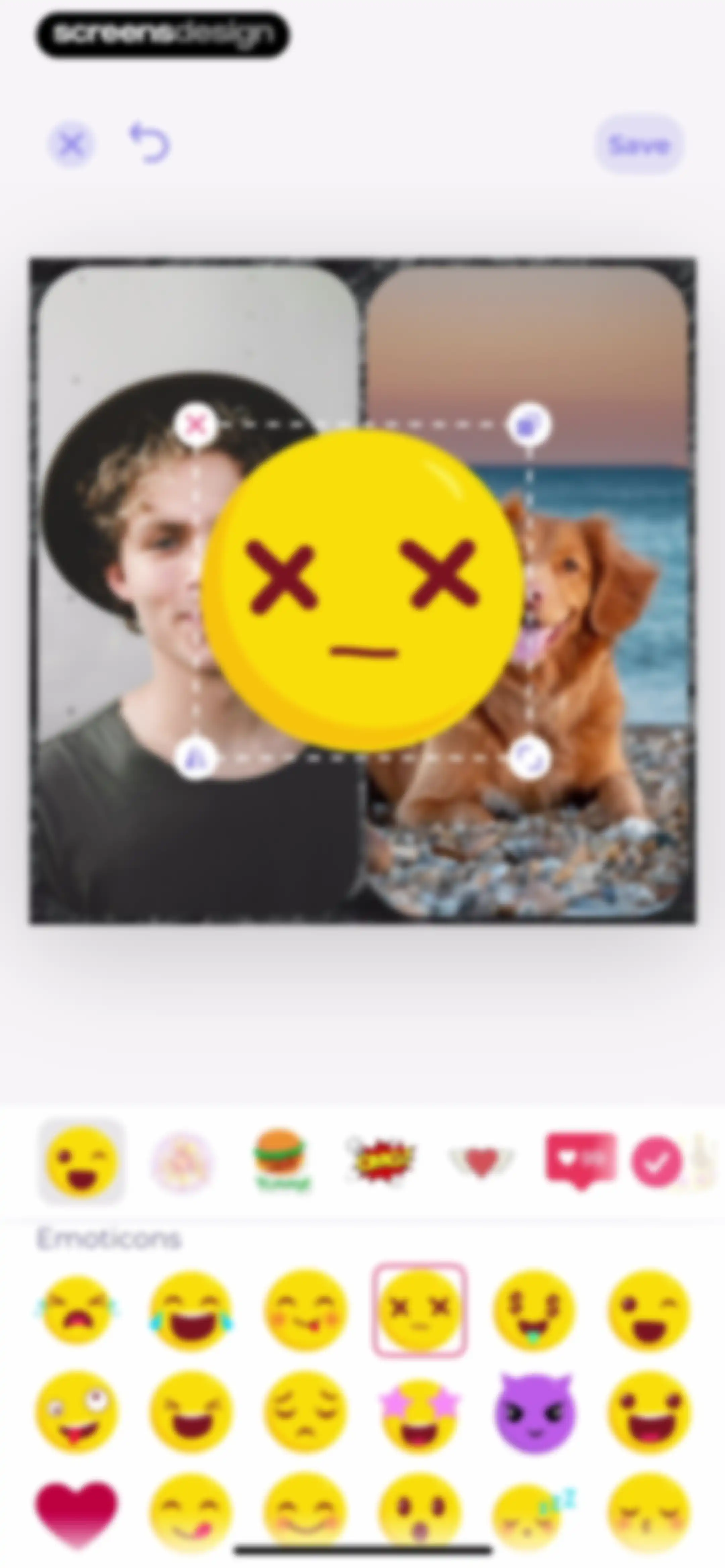
Task: Undo the last edit
Action: [x=150, y=144]
